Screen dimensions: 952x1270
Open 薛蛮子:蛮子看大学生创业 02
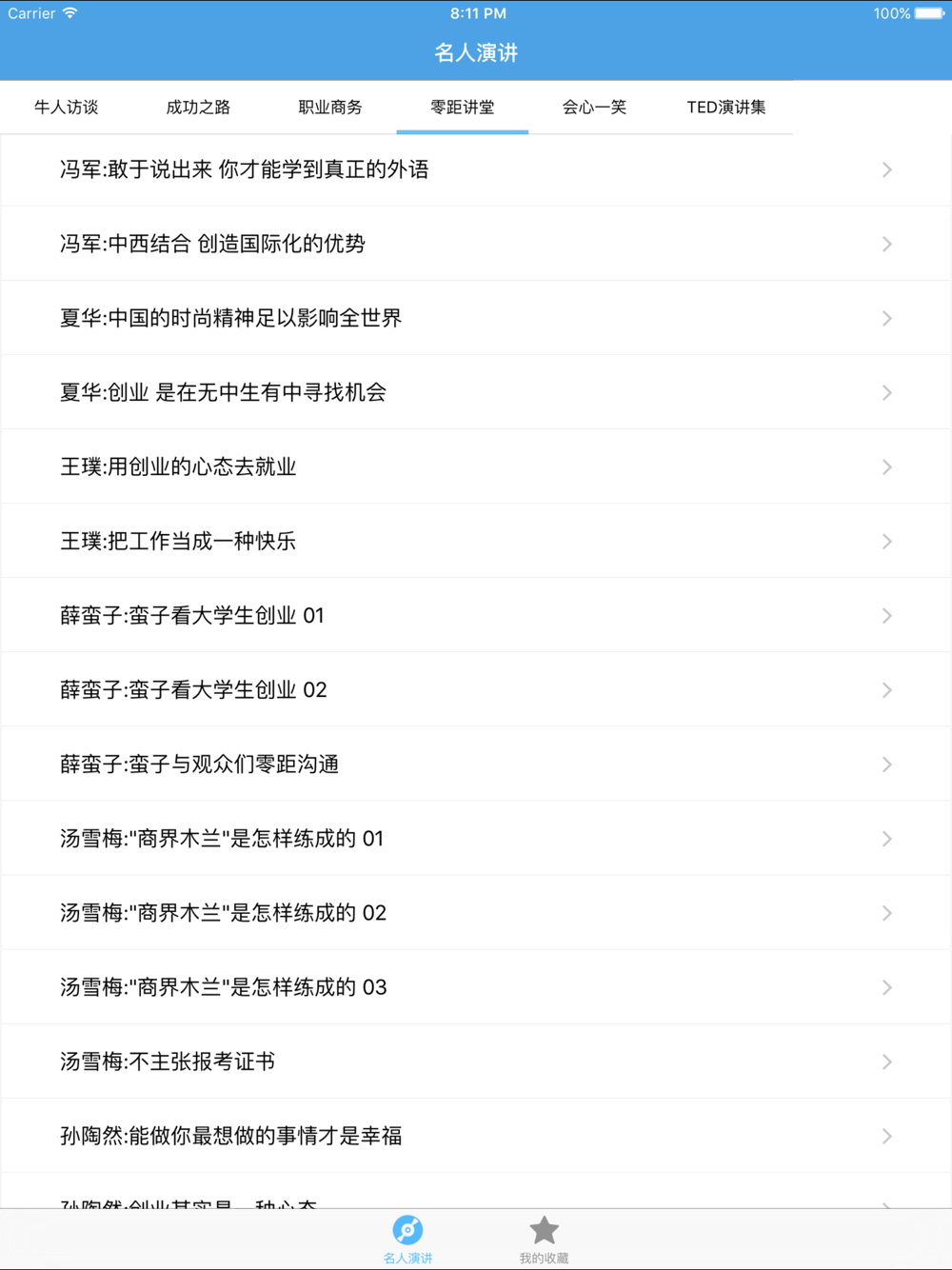[476, 689]
